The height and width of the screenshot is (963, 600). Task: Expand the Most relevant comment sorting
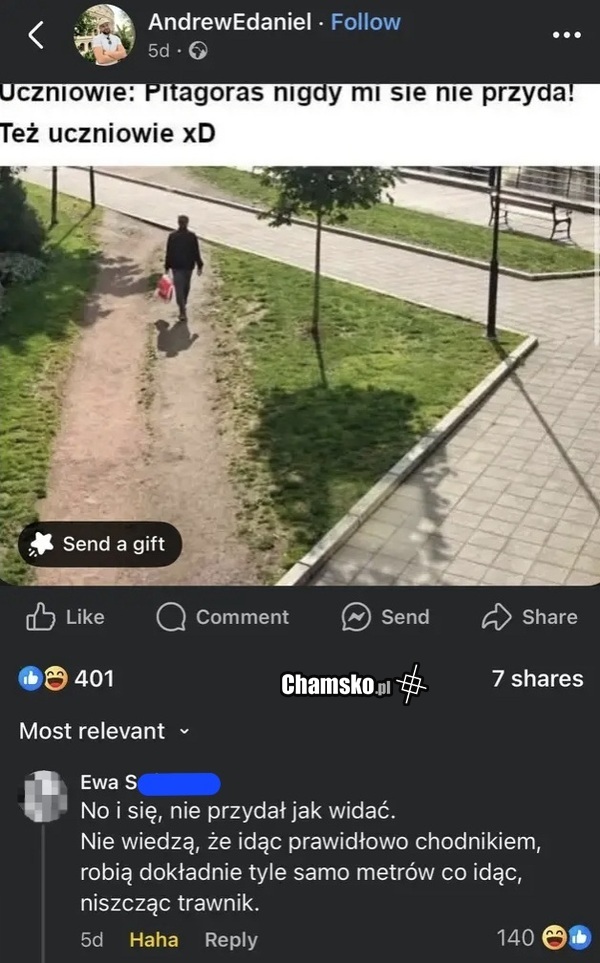[x=104, y=731]
